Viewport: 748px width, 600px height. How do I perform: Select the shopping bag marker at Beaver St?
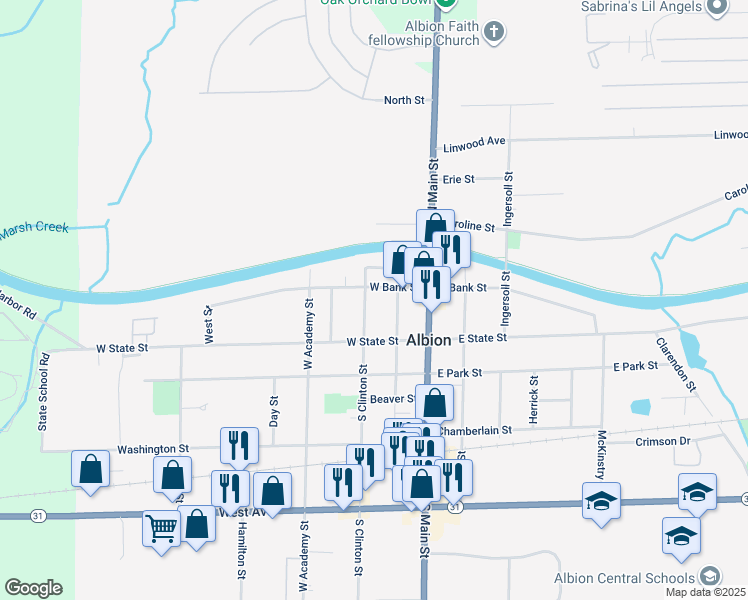[x=435, y=404]
